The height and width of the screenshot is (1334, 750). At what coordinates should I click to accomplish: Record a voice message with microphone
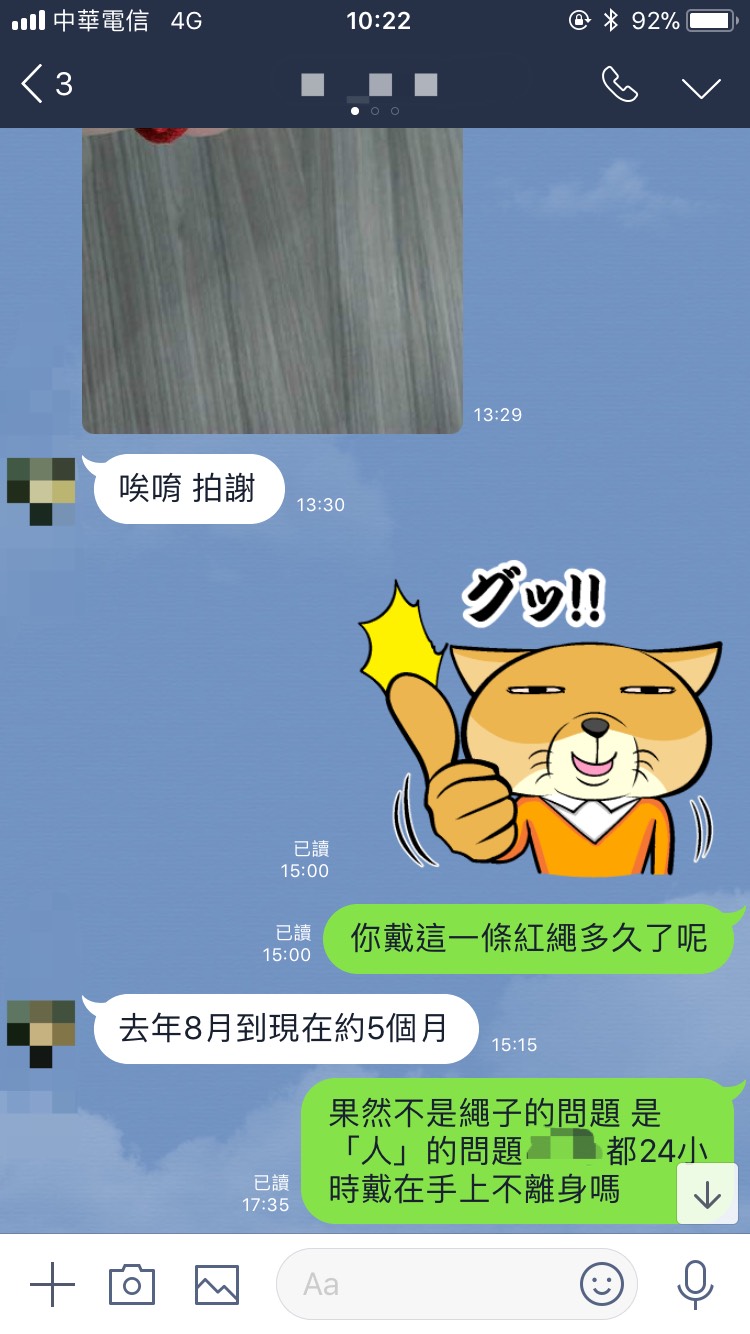695,1284
